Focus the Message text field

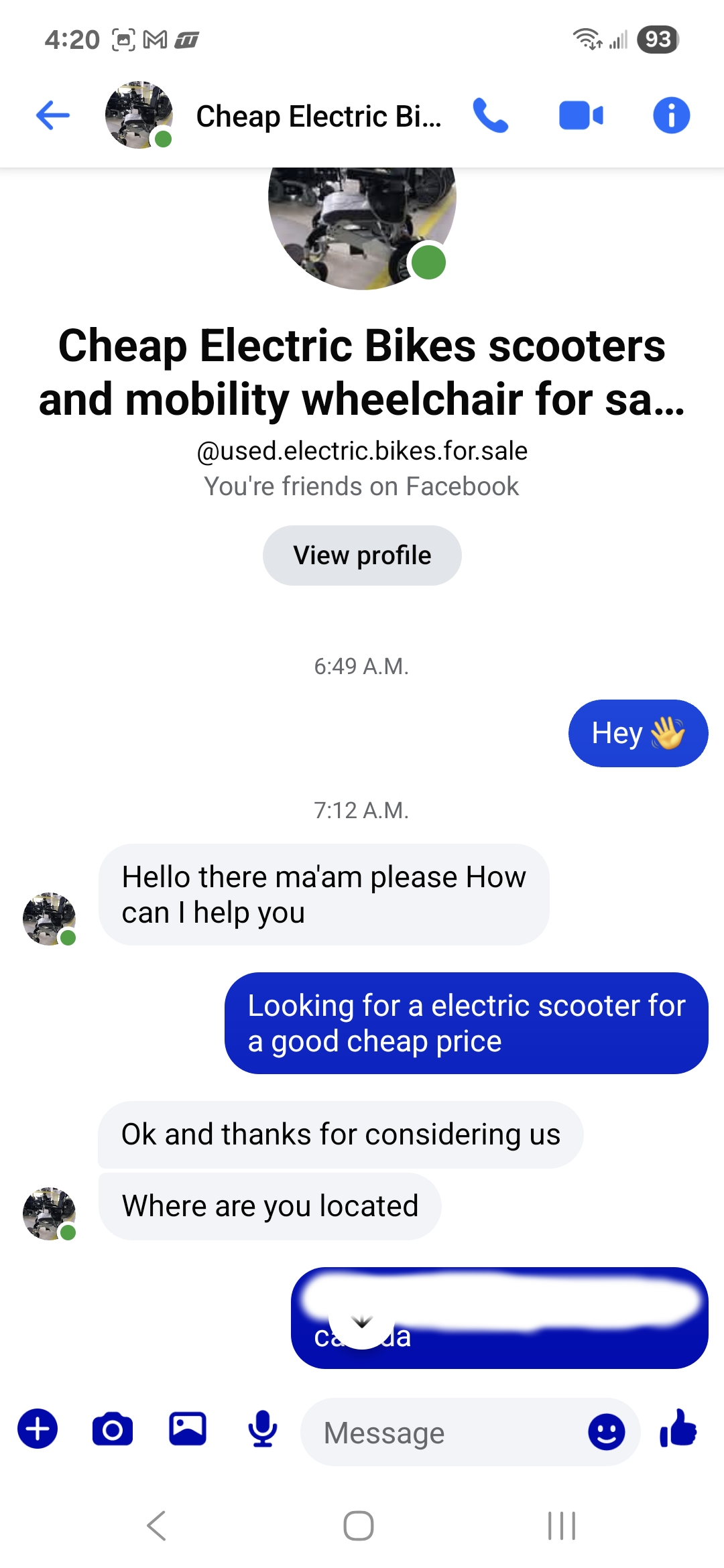(x=442, y=1433)
